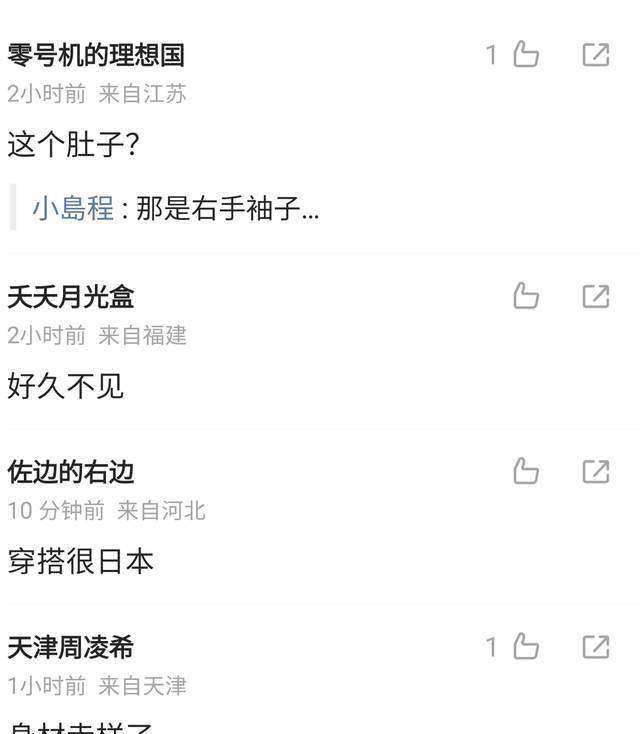The height and width of the screenshot is (734, 640).
Task: Like the comment by 零号机的理想国
Action: 526,55
